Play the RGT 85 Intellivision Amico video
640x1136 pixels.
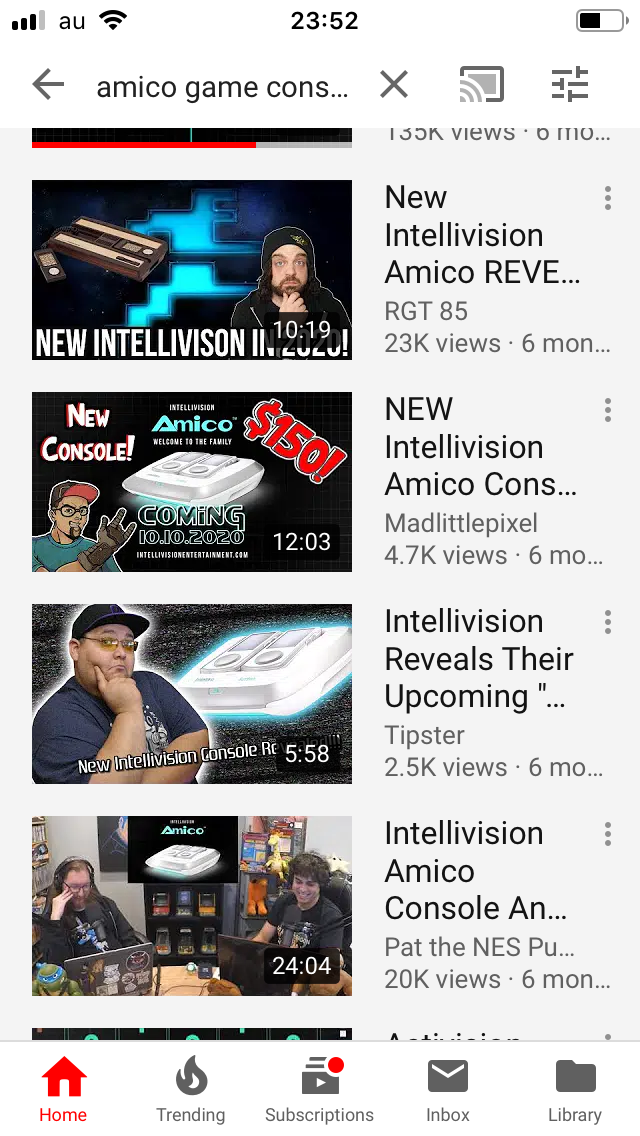click(x=192, y=270)
